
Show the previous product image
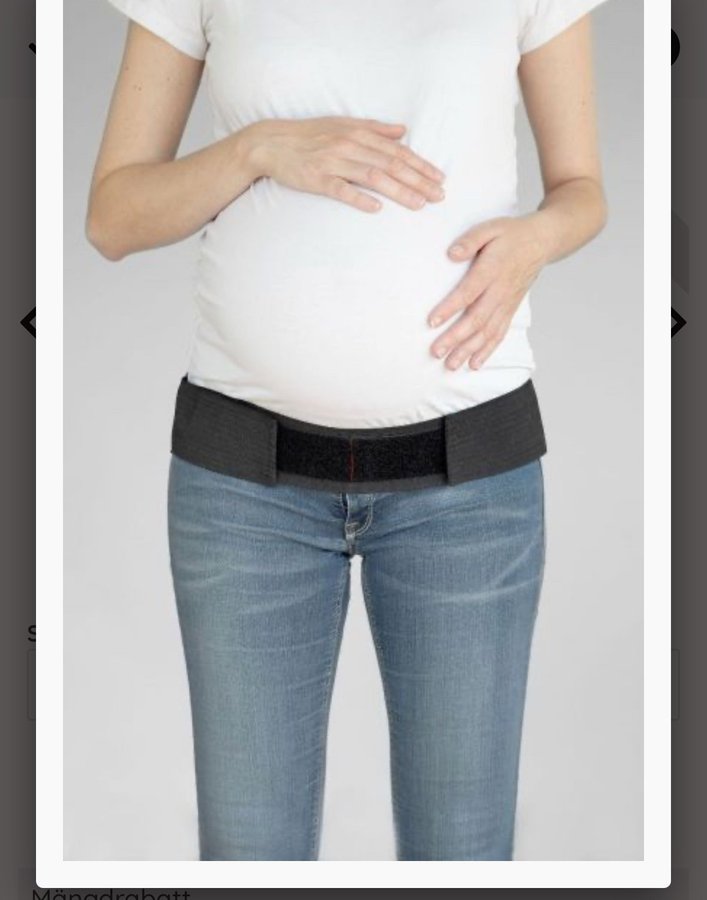28,322
